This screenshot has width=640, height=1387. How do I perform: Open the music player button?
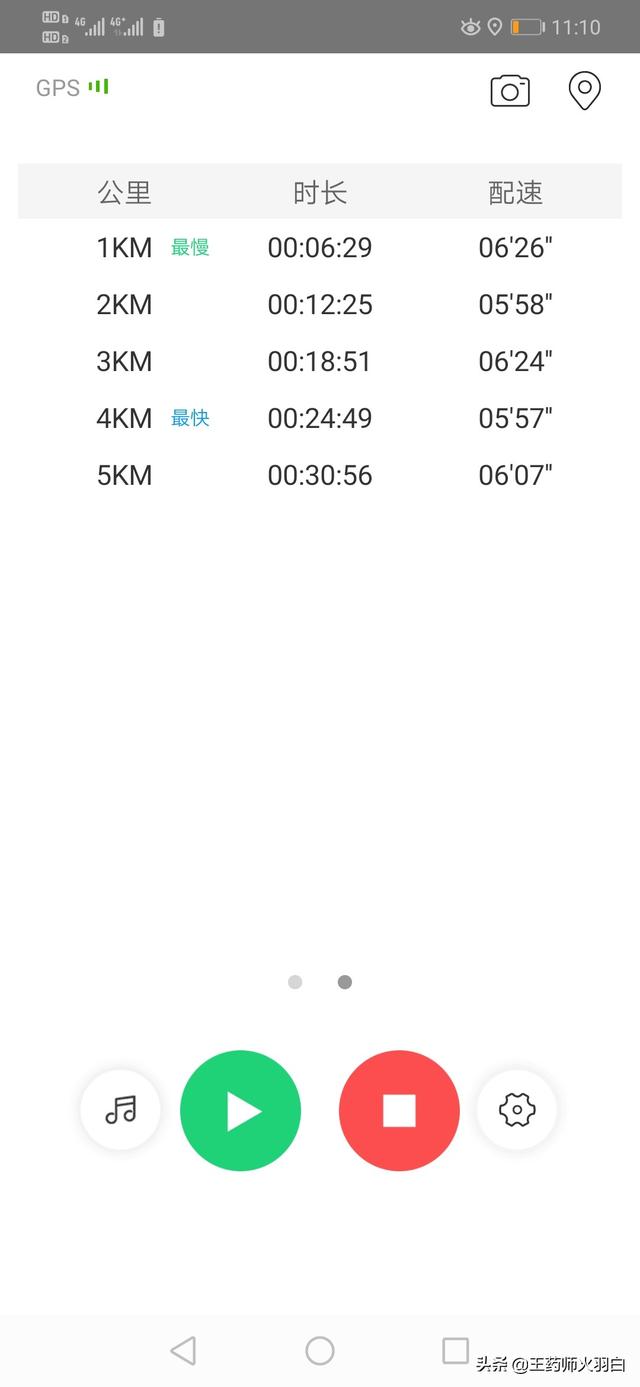pyautogui.click(x=121, y=1110)
